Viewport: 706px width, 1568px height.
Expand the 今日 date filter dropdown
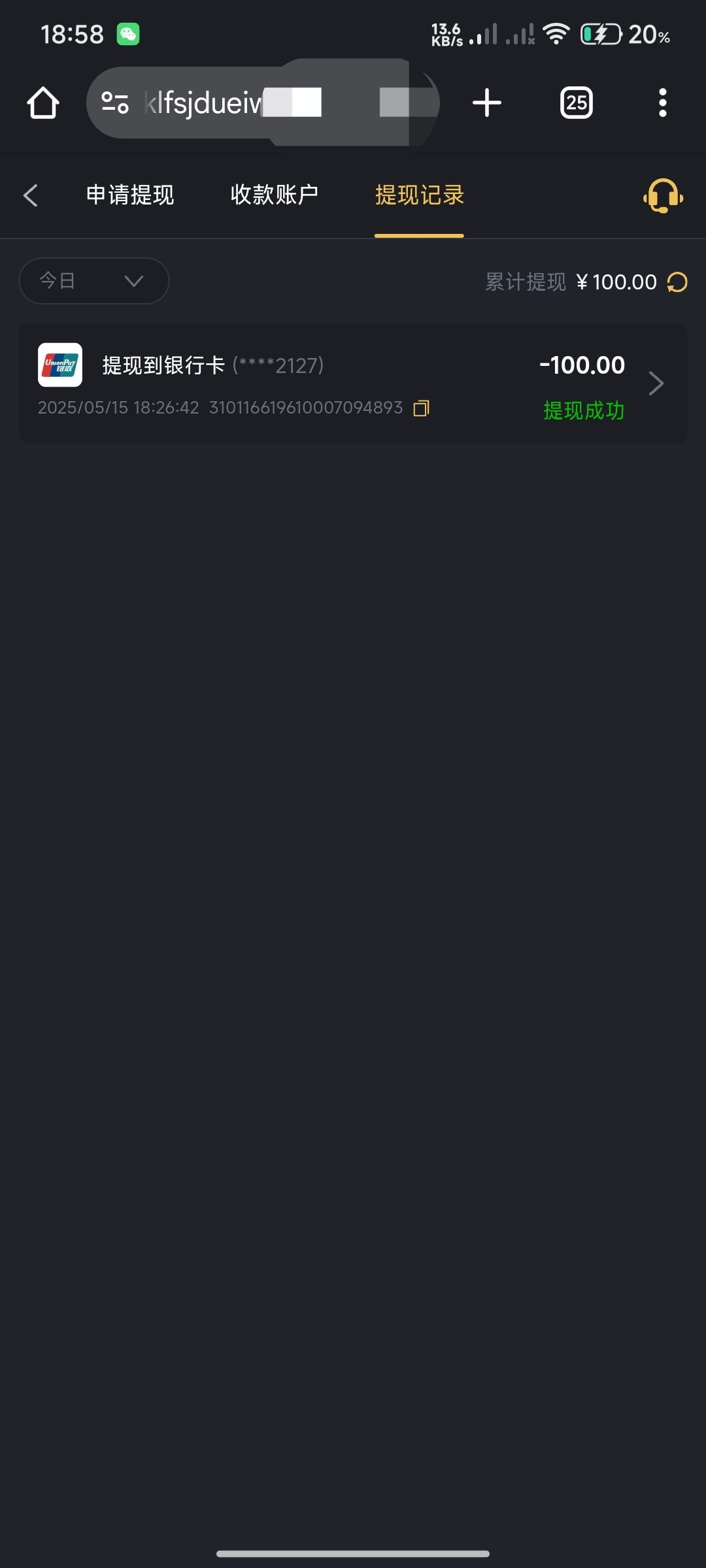94,281
